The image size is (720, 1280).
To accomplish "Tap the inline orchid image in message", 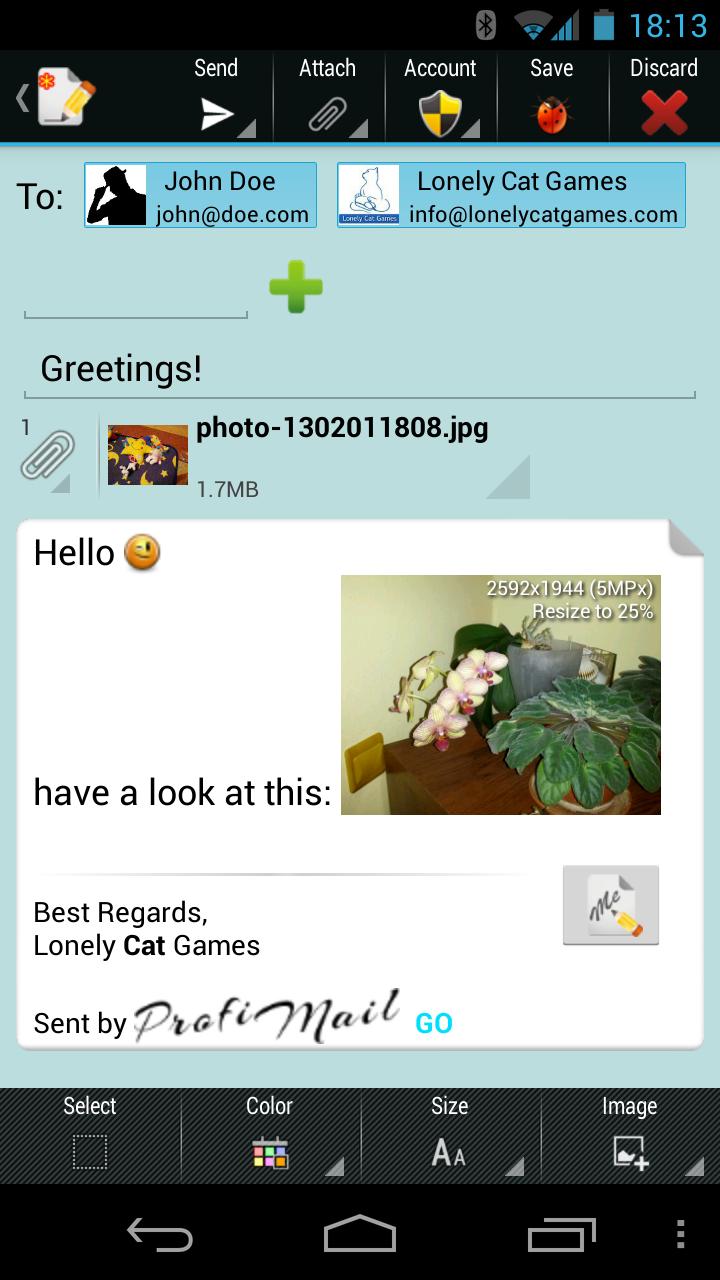I will click(x=500, y=695).
